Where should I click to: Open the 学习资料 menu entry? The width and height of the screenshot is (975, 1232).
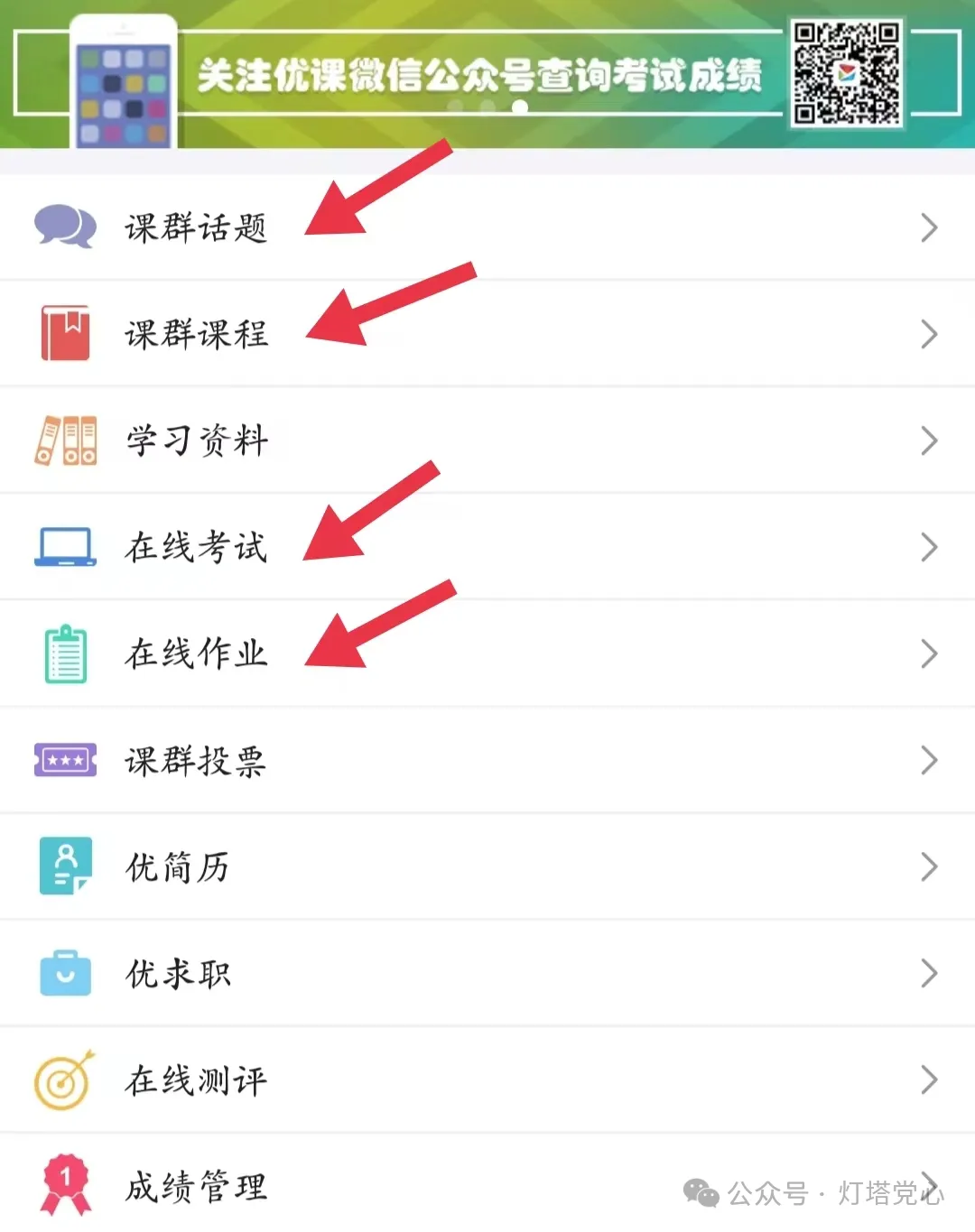[198, 440]
